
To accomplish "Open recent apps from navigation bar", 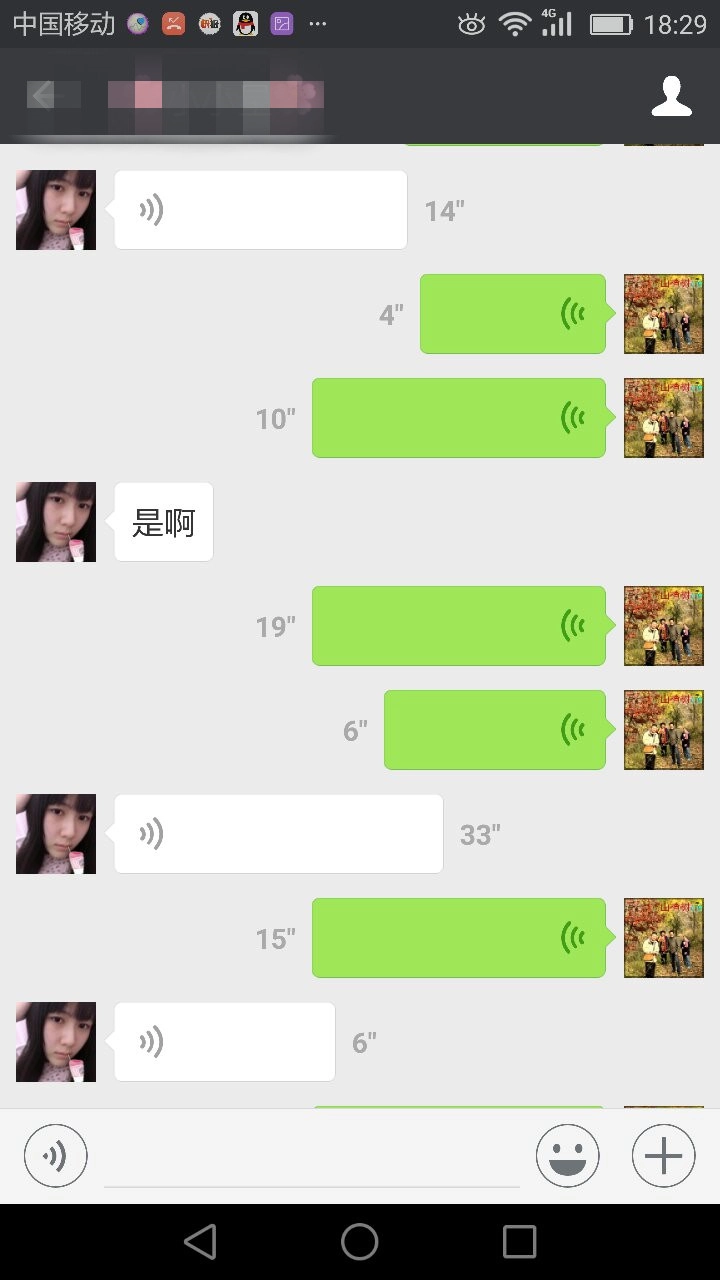I will pyautogui.click(x=519, y=1242).
